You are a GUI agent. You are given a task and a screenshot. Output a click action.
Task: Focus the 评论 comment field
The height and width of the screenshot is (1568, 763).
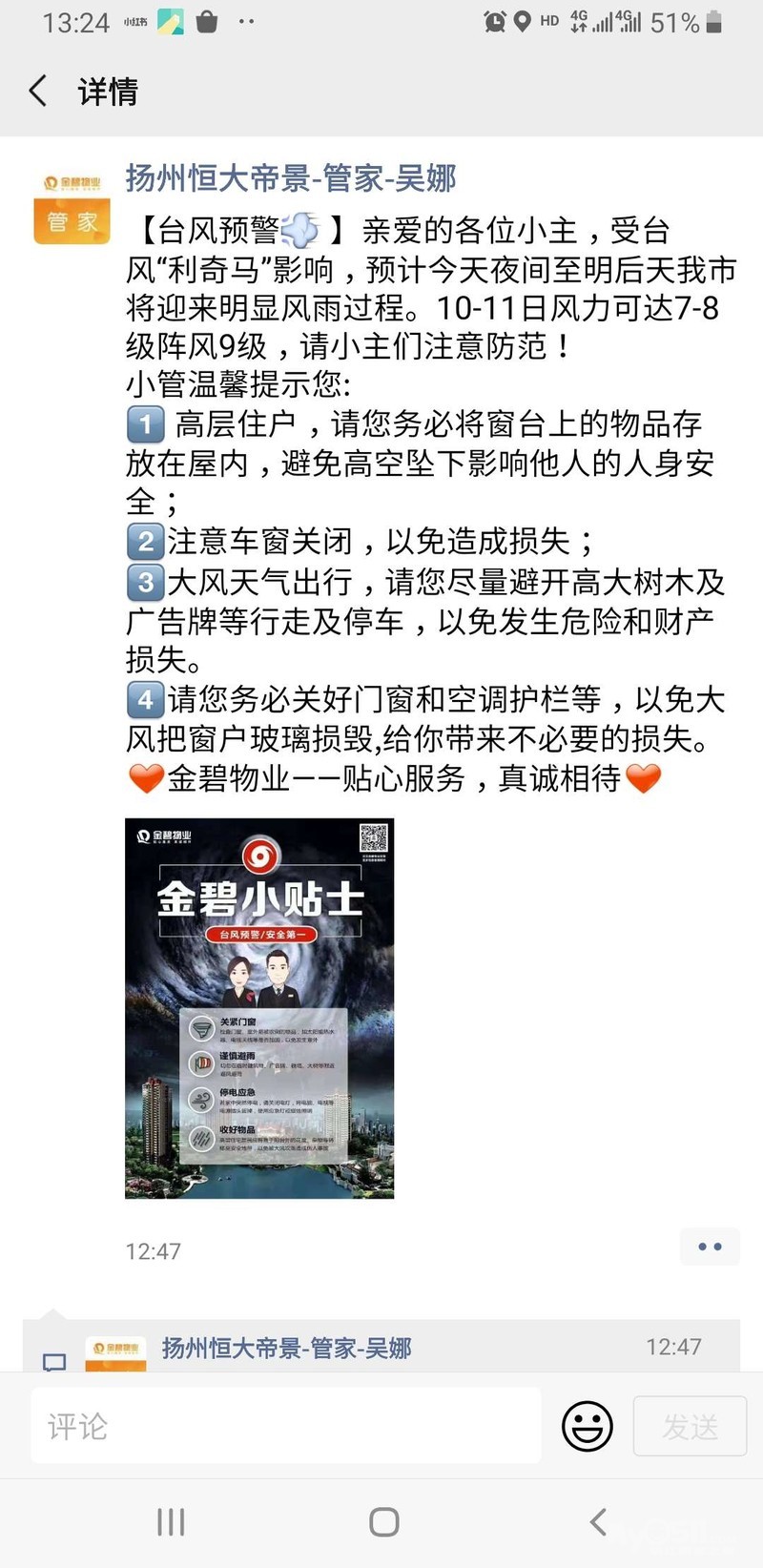pos(286,1426)
